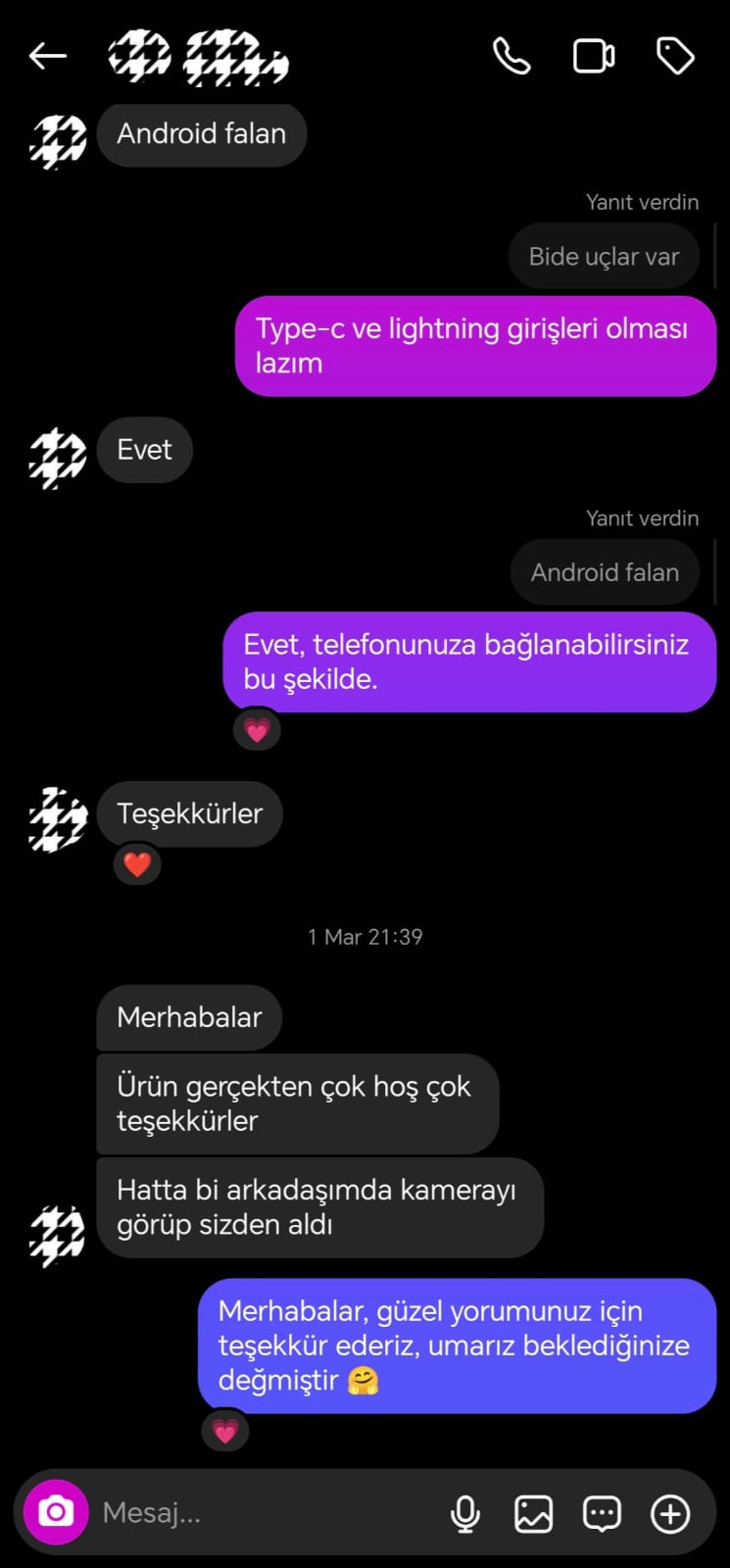730x1568 pixels.
Task: Jump to quoted 'Android falan' reply
Action: tap(605, 572)
